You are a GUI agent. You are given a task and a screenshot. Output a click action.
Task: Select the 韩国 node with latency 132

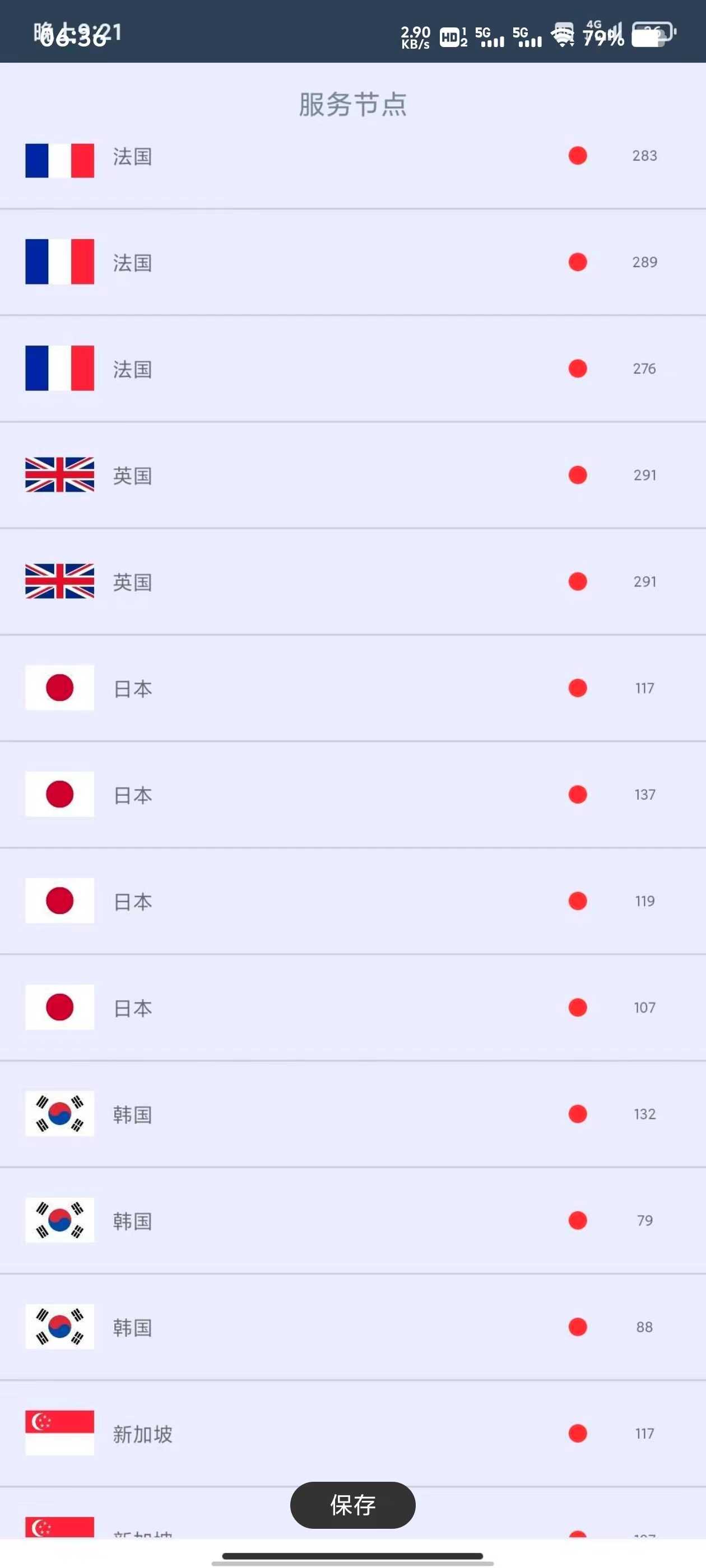pyautogui.click(x=352, y=1114)
